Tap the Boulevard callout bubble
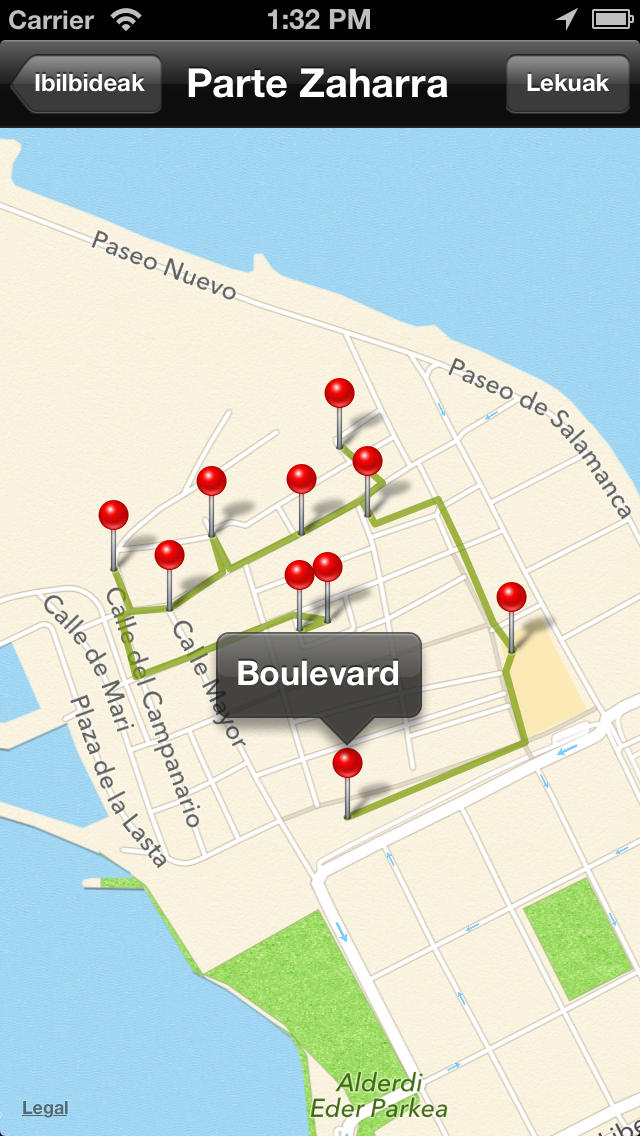 [x=319, y=674]
